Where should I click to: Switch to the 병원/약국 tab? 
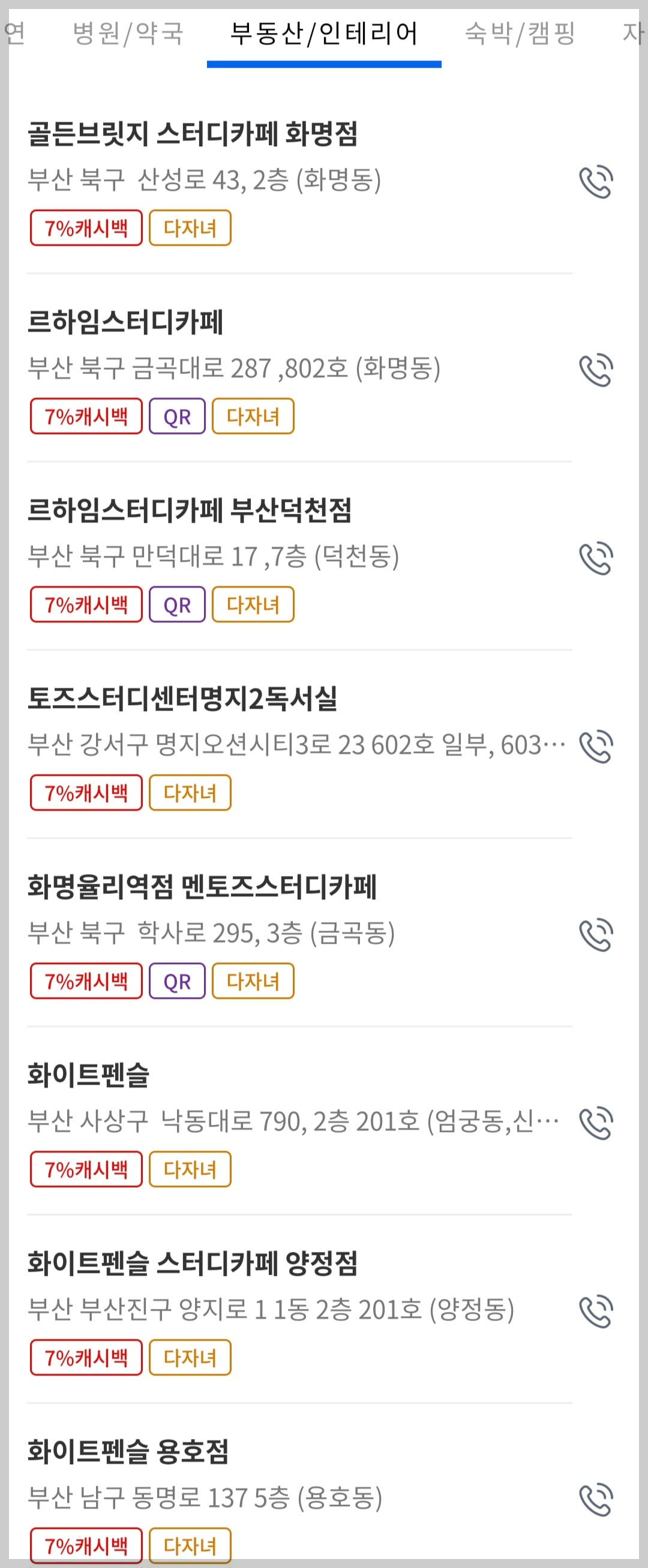click(130, 35)
